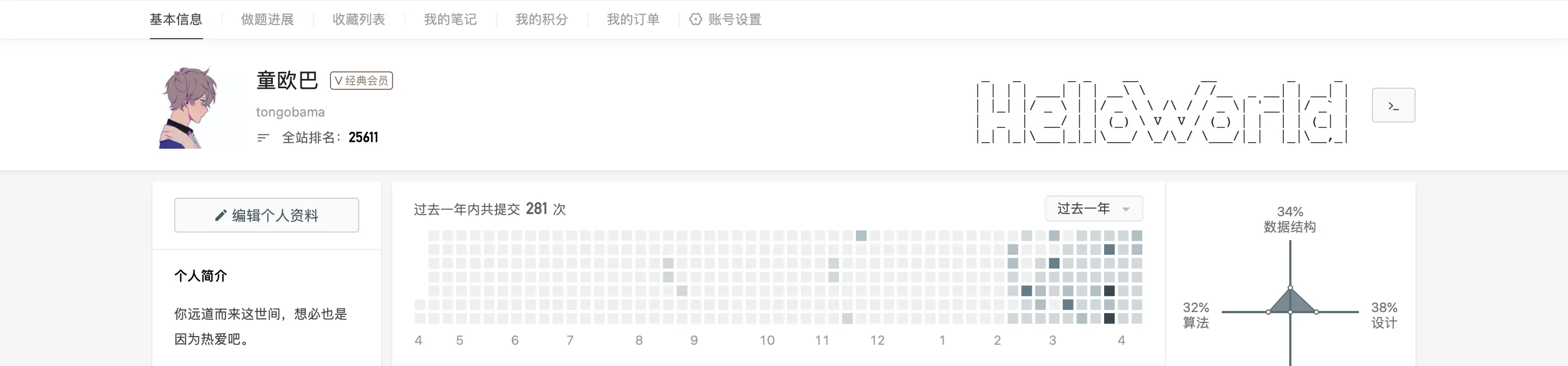1568x366 pixels.
Task: Open the 我的订单 tab
Action: (633, 20)
